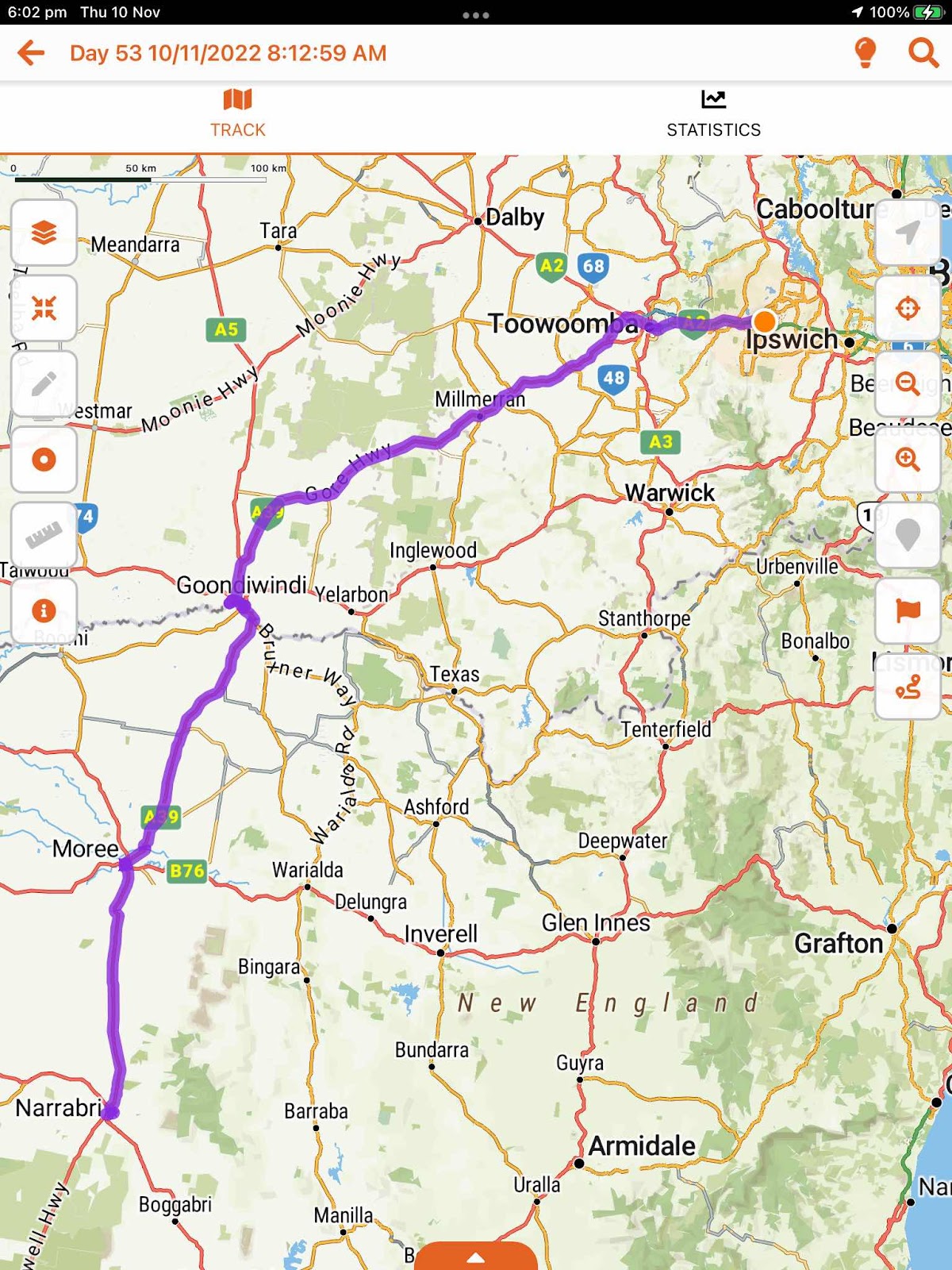Viewport: 952px width, 1270px height.
Task: Open the info button
Action: point(44,610)
